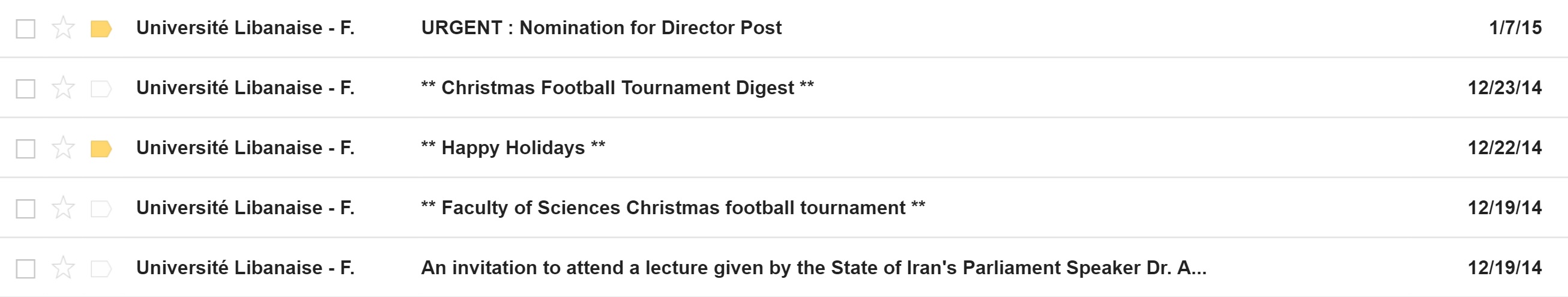Open the URGENT Nomination for Director Post email
The image size is (1568, 297).
pos(601,28)
